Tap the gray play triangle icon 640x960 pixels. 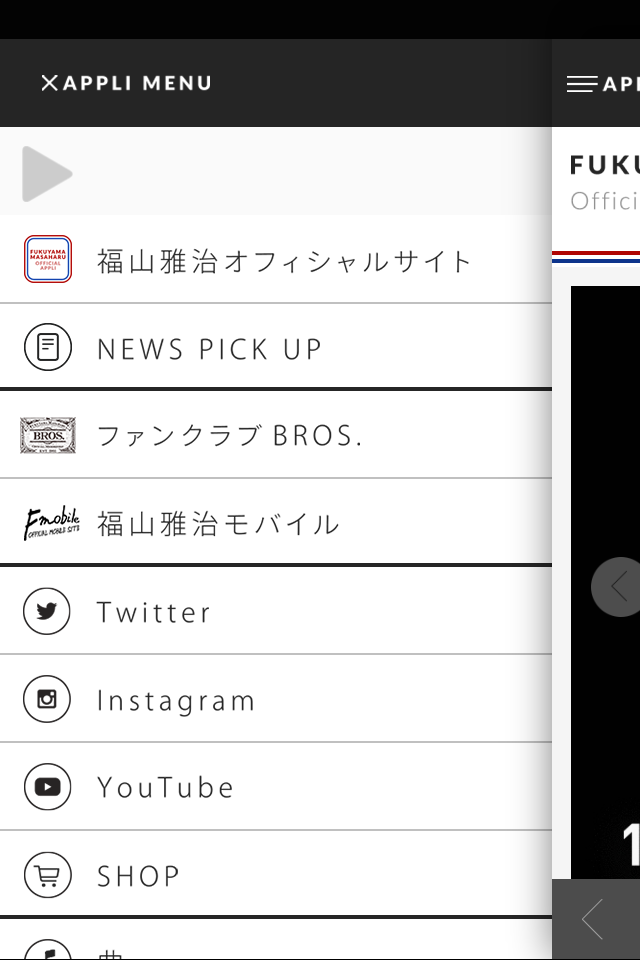click(x=47, y=174)
